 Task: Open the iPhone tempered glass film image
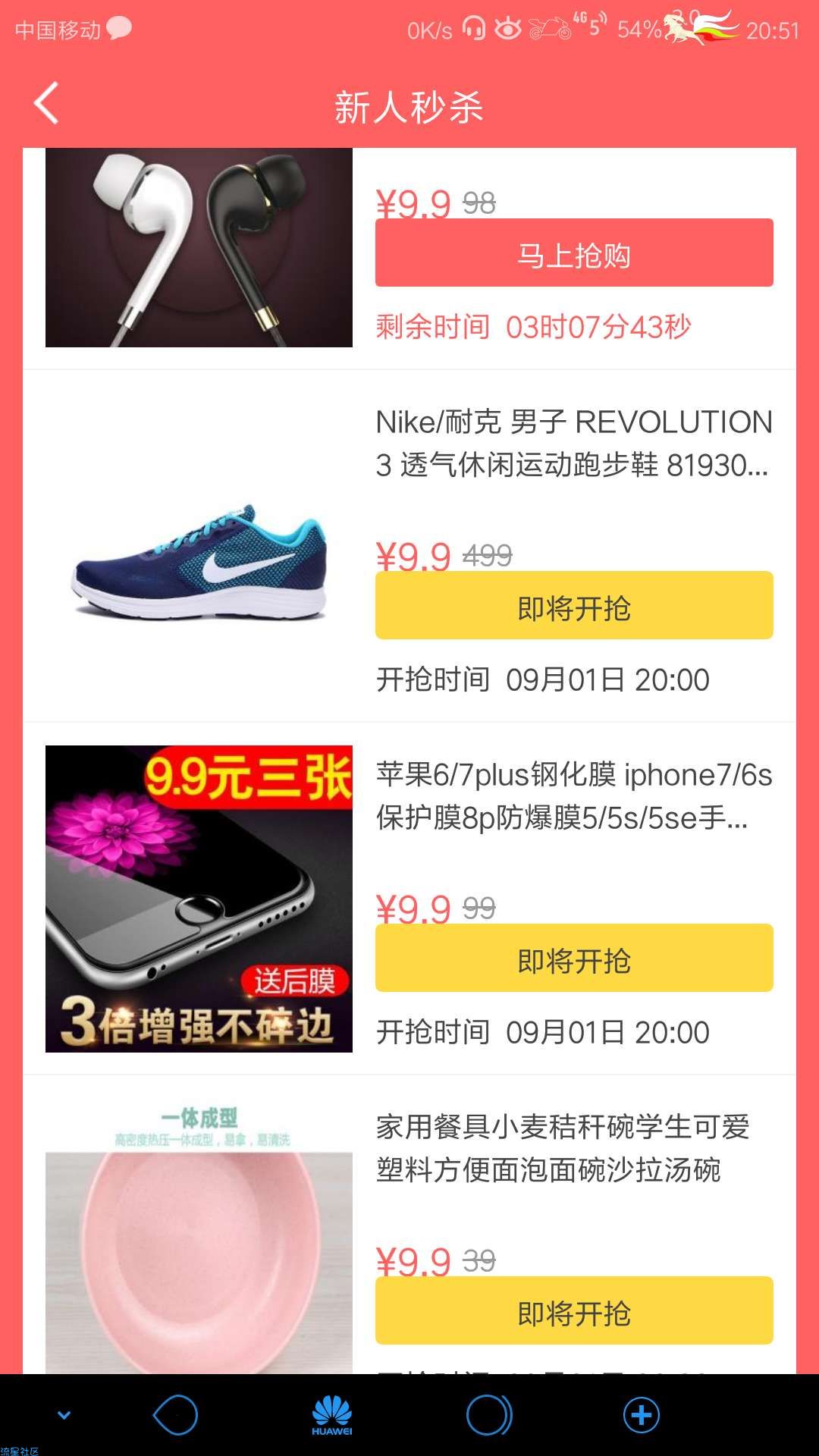click(199, 899)
